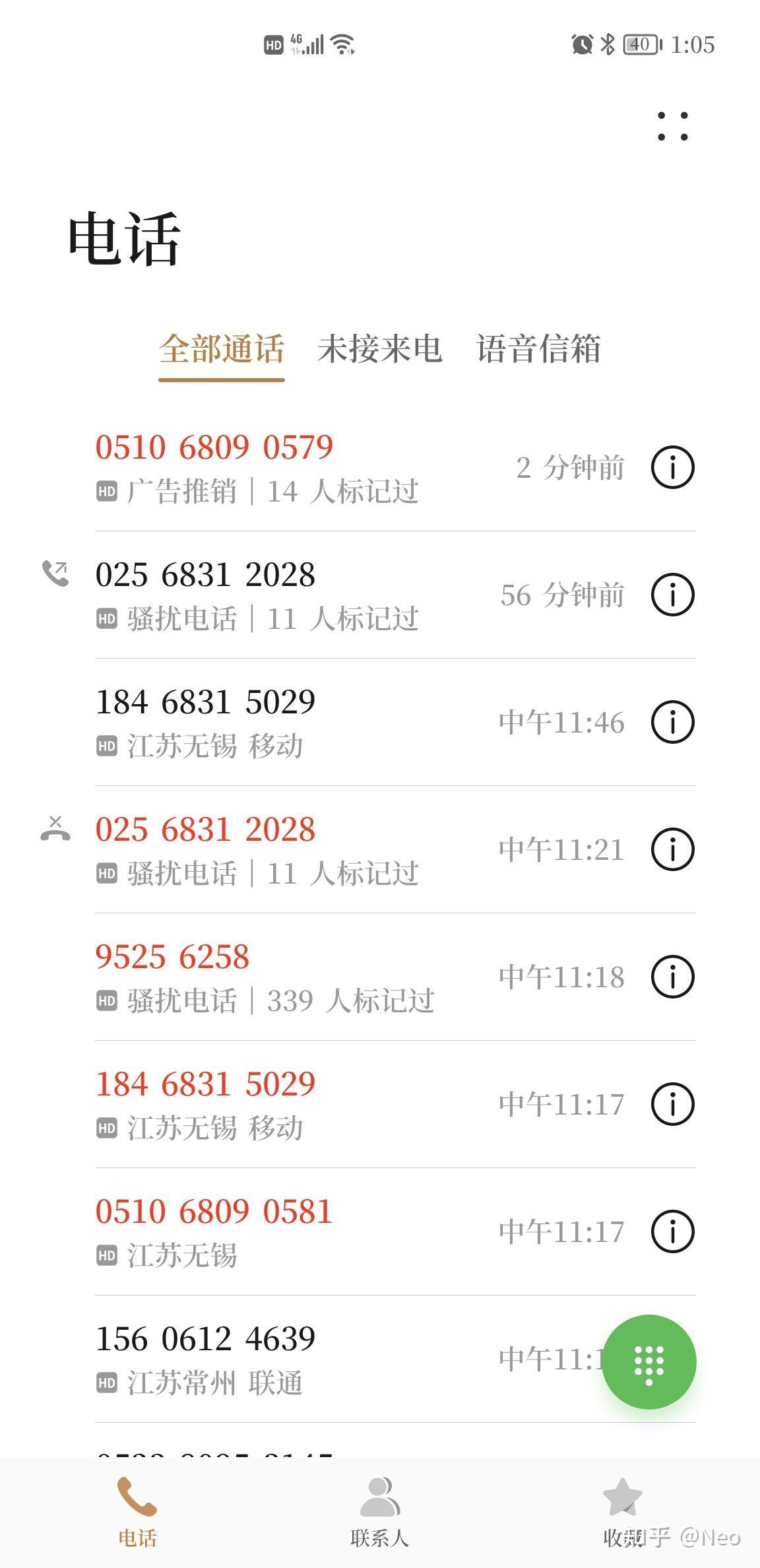Switch to the 语音信箱 tab
Screen dimensions: 760x1568
click(x=538, y=349)
